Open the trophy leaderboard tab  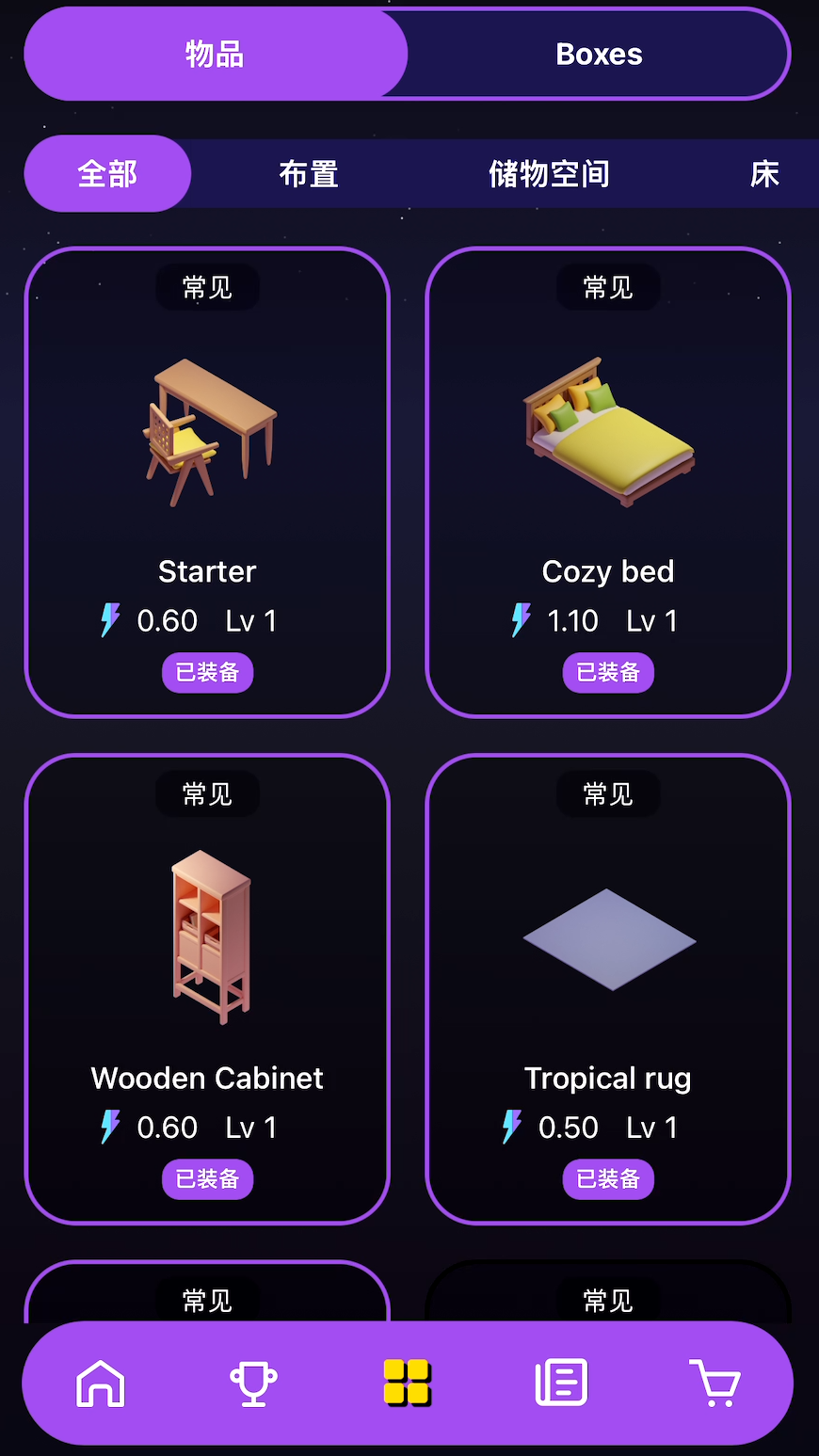253,1384
